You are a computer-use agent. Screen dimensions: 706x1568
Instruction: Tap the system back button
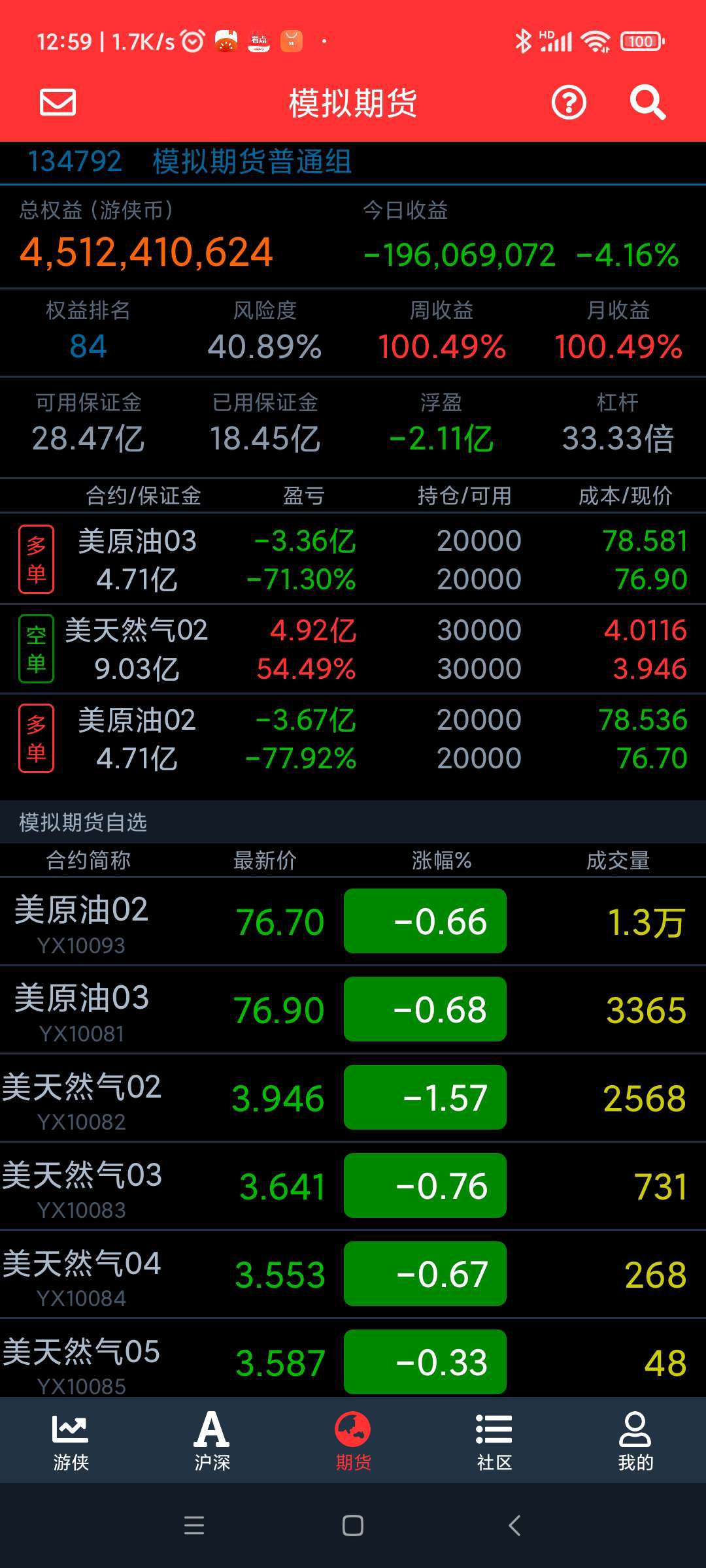(x=514, y=1526)
